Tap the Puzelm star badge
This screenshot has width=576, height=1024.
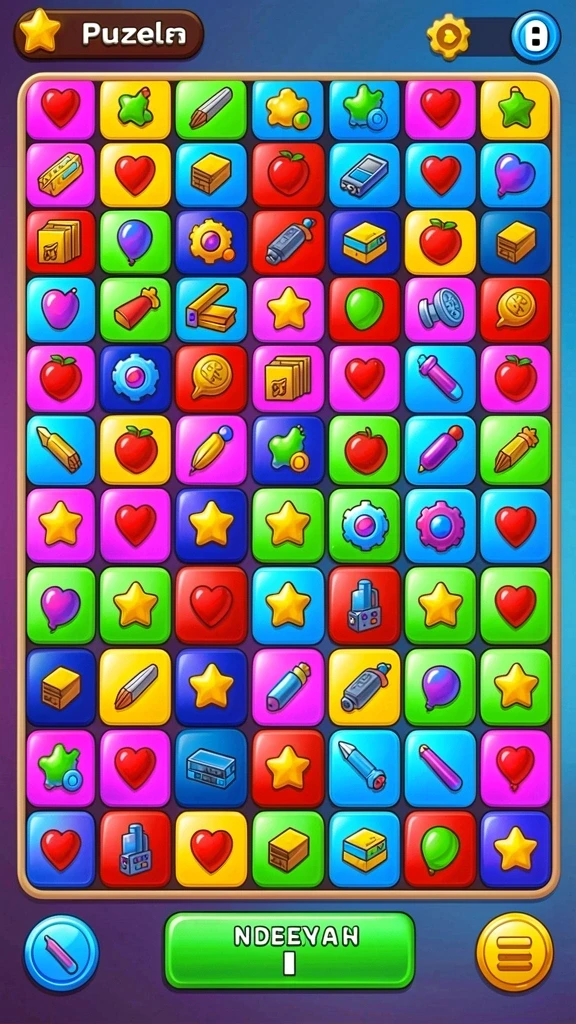109,33
